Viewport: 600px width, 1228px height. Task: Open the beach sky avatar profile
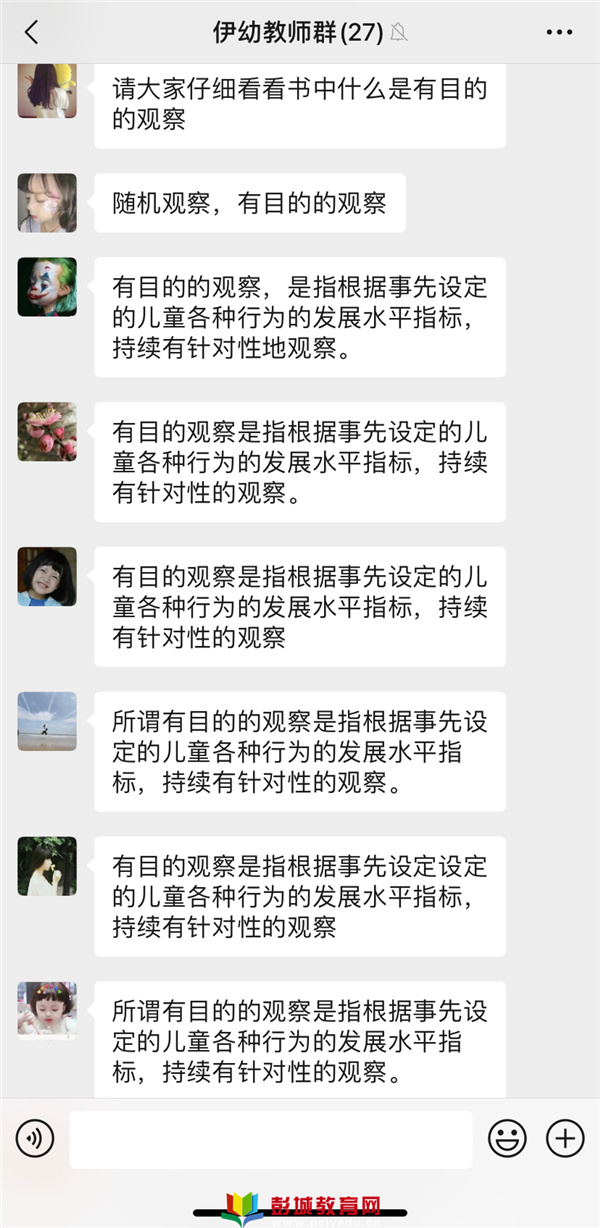47,721
